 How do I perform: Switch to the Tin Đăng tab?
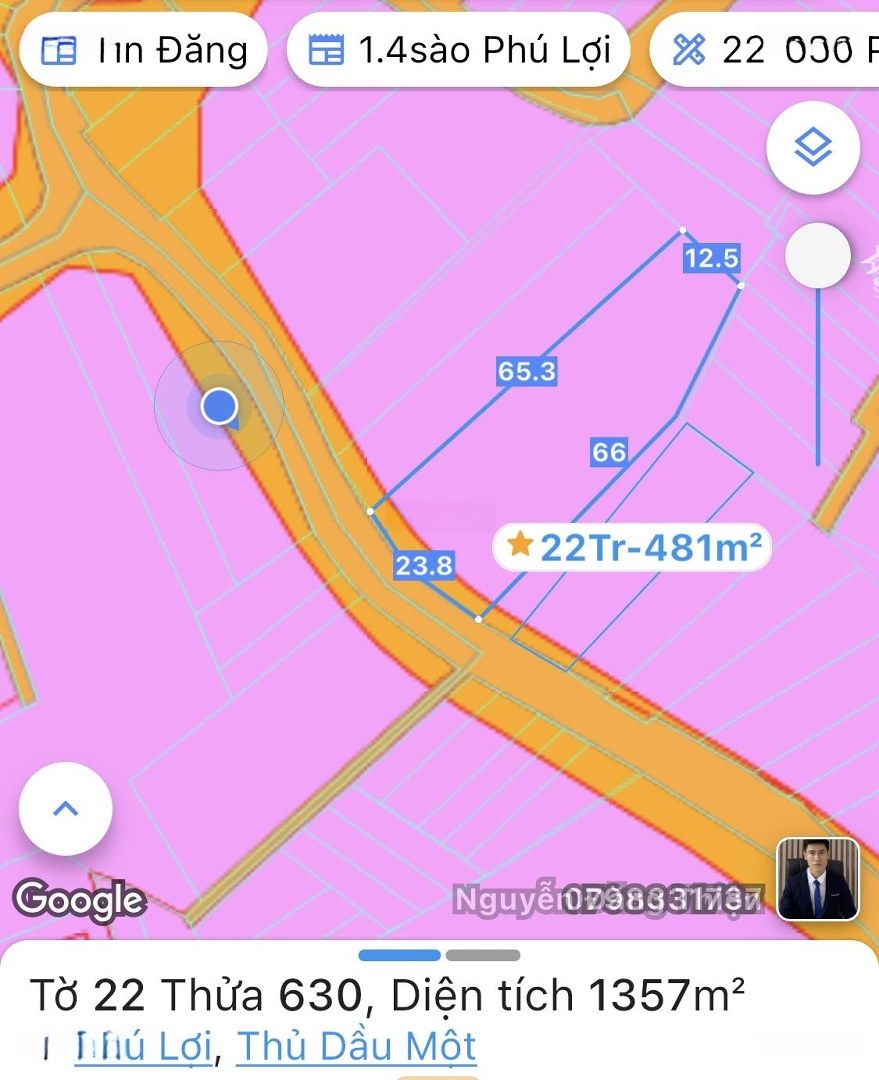point(143,50)
